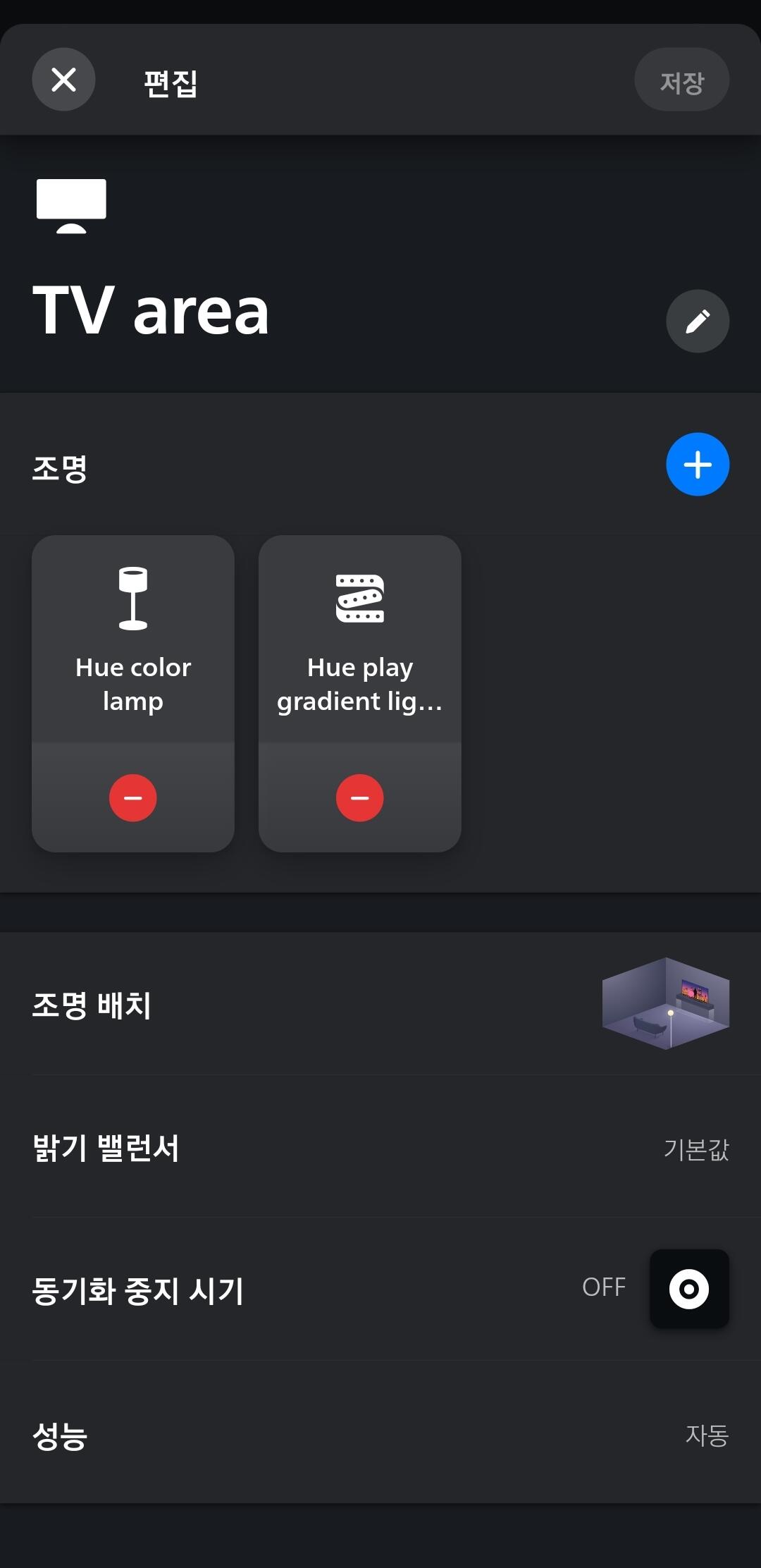
Task: Remove Hue color lamp
Action: [x=132, y=798]
